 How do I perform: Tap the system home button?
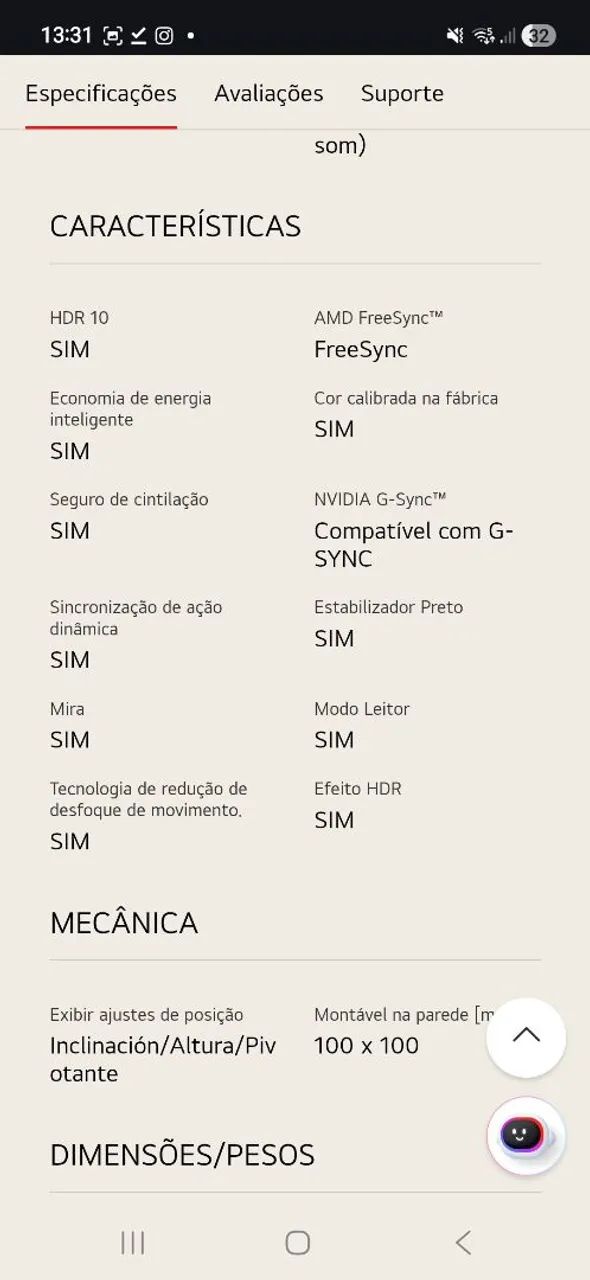[x=297, y=1242]
